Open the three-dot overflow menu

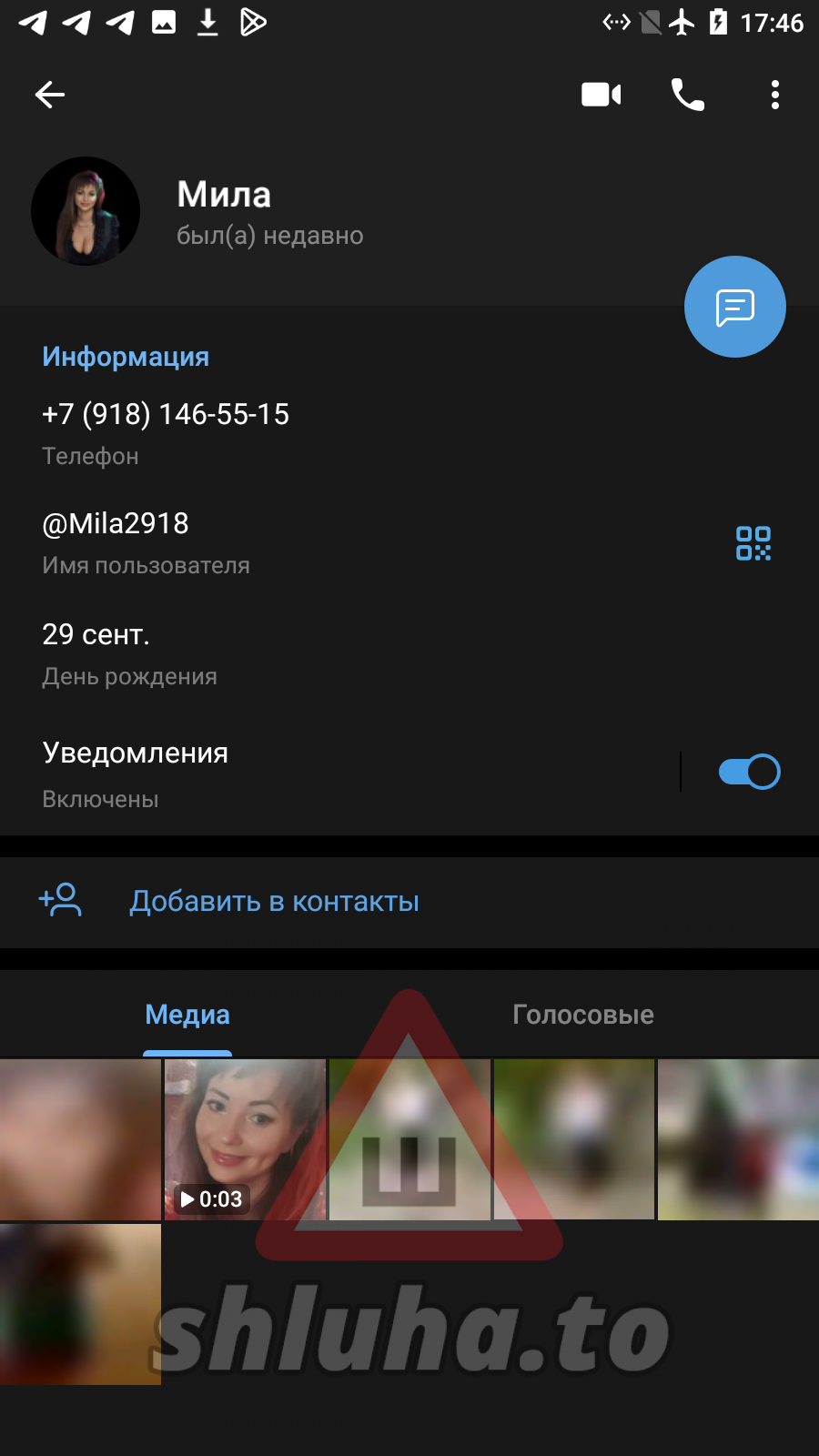[x=774, y=95]
